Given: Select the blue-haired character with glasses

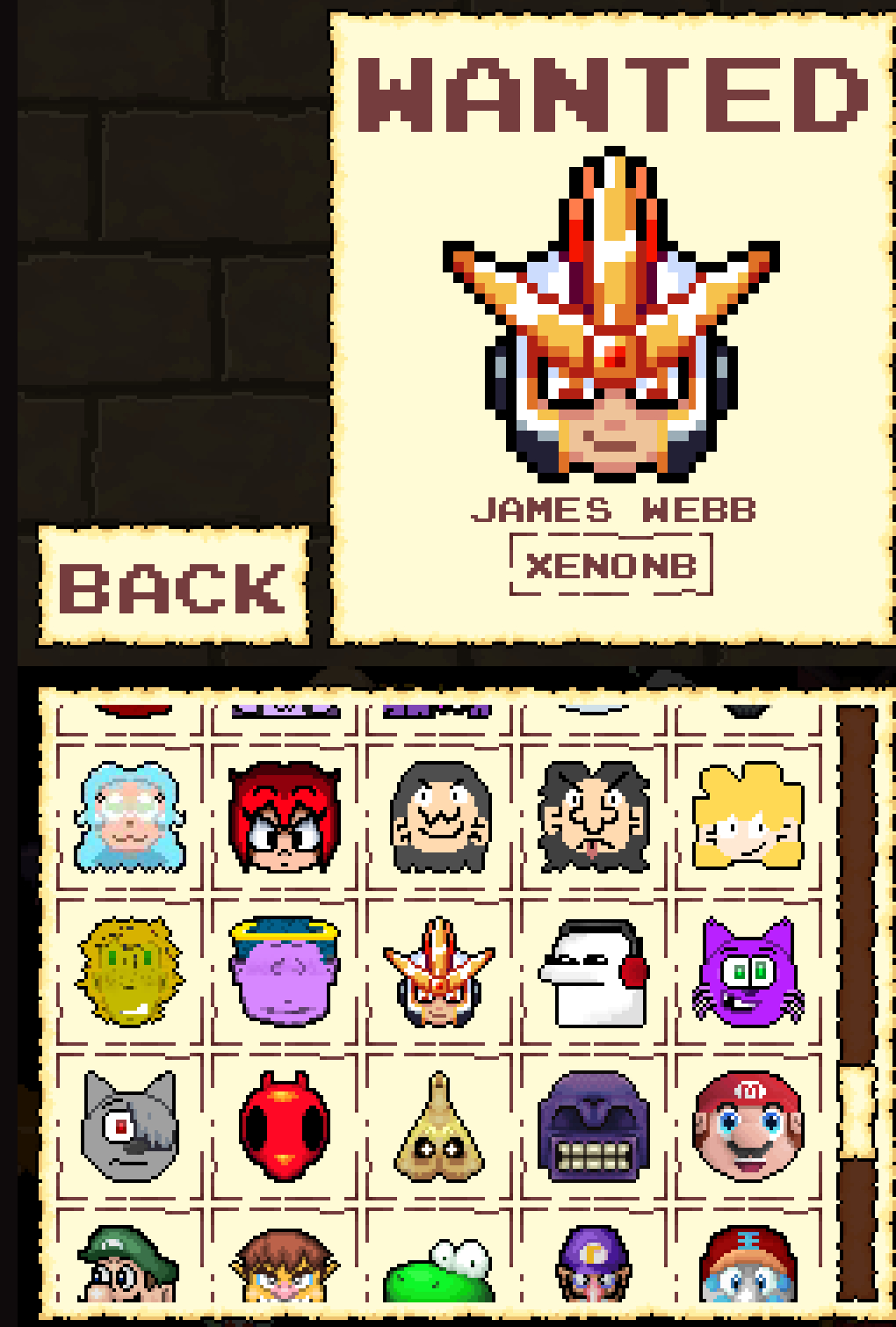Looking at the screenshot, I should 130,817.
